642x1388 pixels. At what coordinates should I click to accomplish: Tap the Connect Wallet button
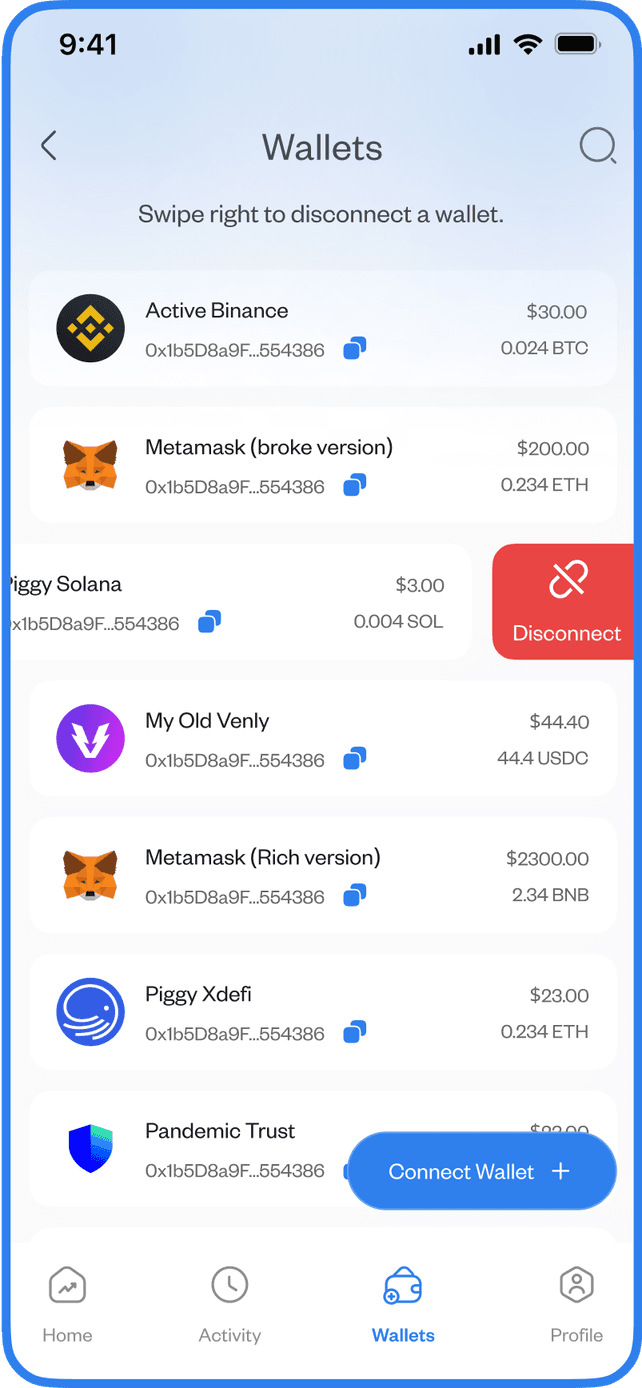click(x=481, y=1171)
